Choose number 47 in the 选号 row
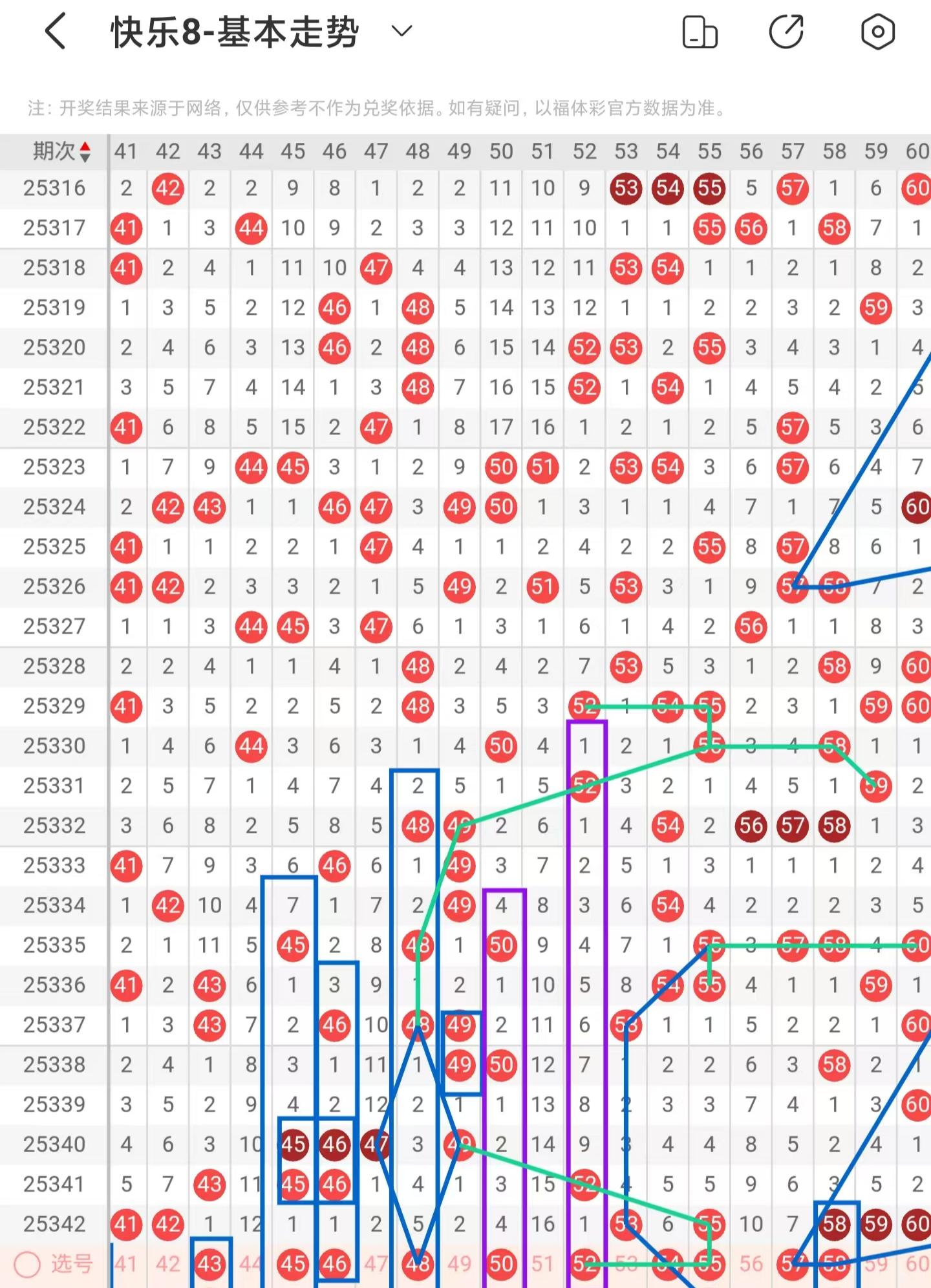931x1288 pixels. (x=376, y=1263)
